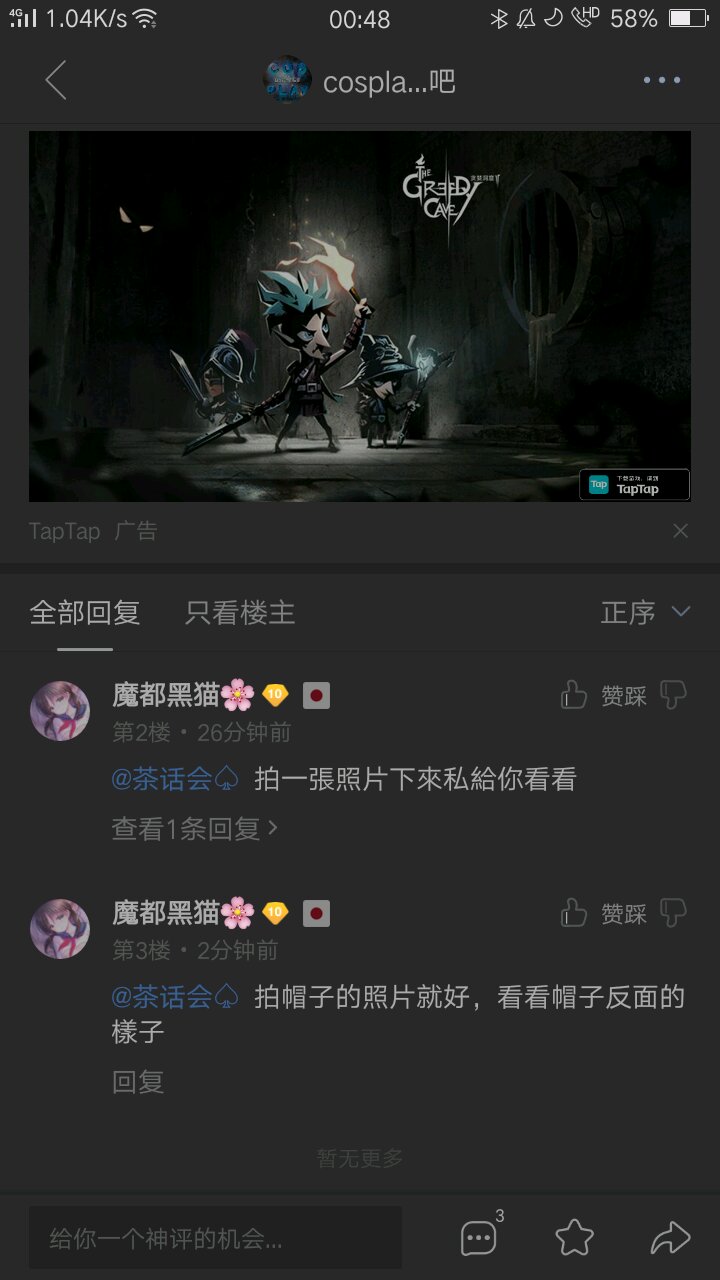The width and height of the screenshot is (720, 1280).
Task: Dismiss the TapTap advertisement
Action: 680,531
